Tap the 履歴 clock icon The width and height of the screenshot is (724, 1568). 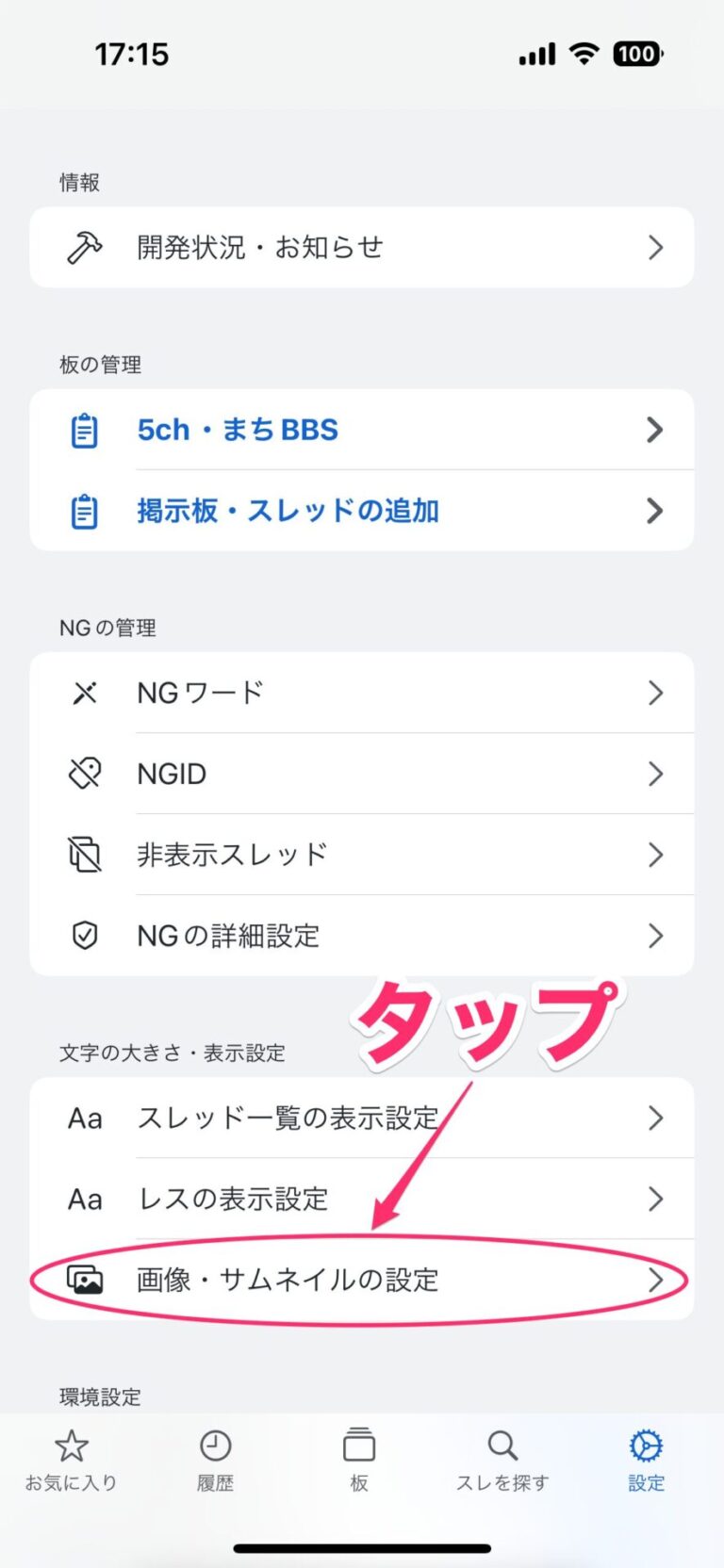point(215,1445)
